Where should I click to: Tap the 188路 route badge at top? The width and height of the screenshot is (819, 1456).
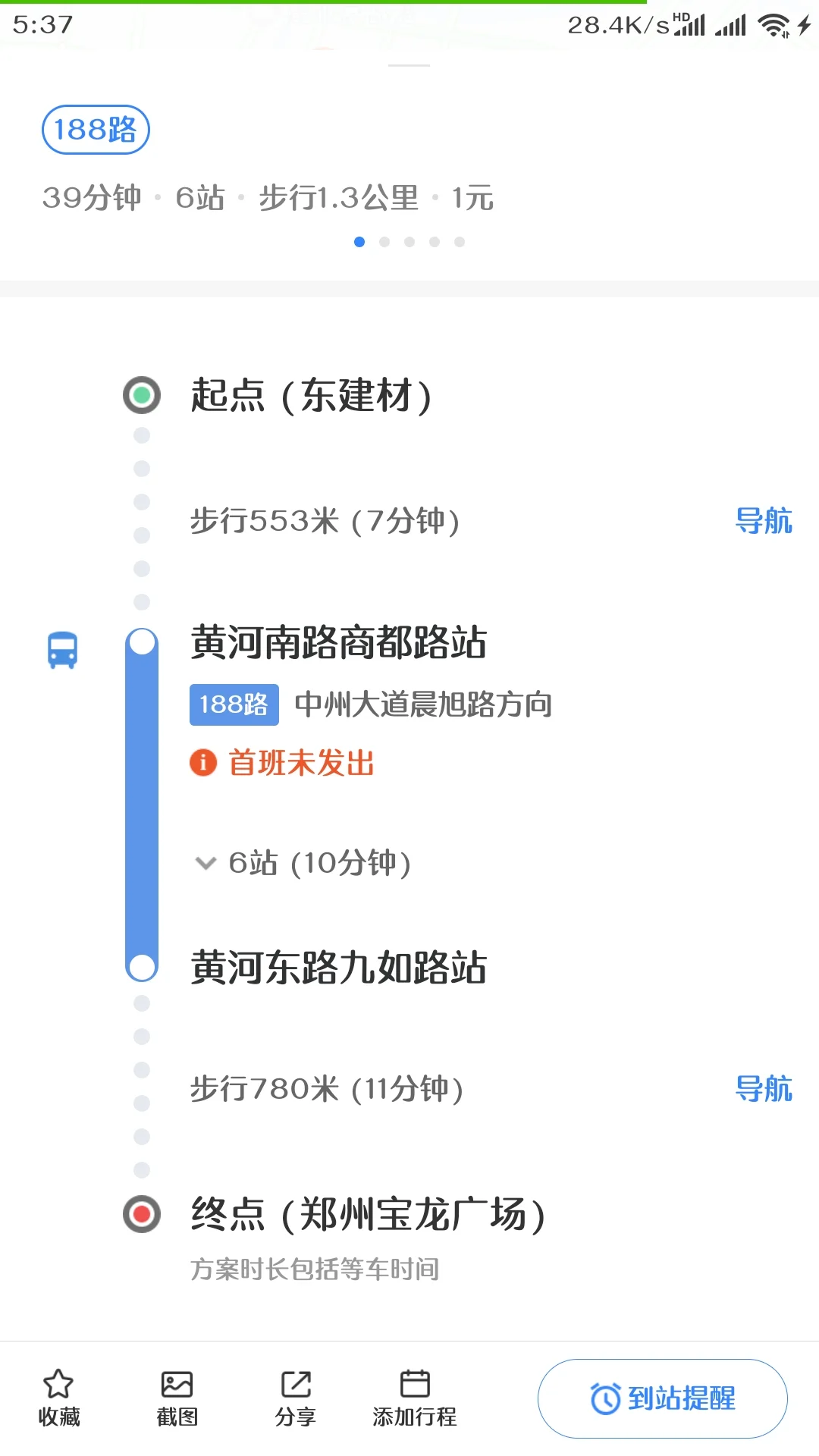click(96, 129)
